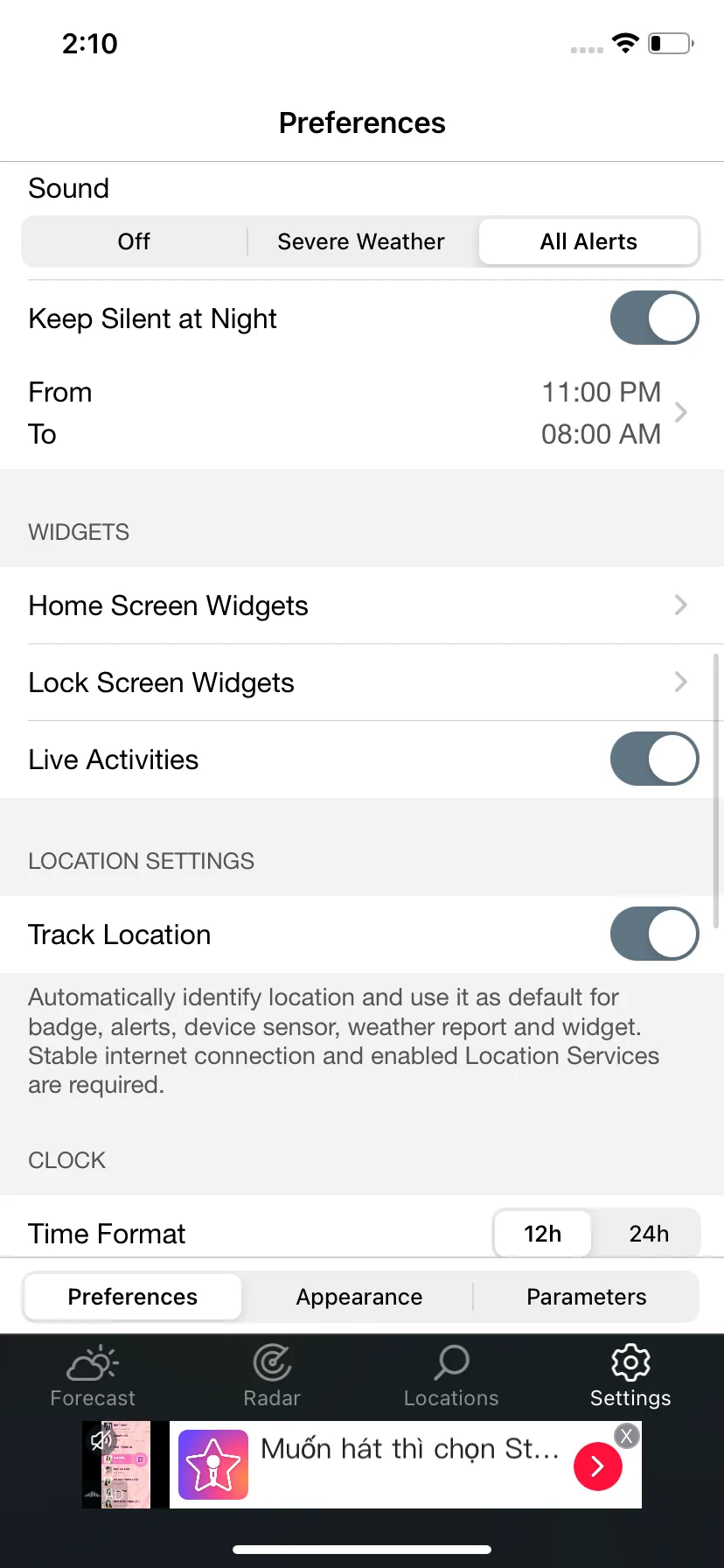Disable Keep Silent at Night
This screenshot has width=724, height=1568.
[x=654, y=318]
